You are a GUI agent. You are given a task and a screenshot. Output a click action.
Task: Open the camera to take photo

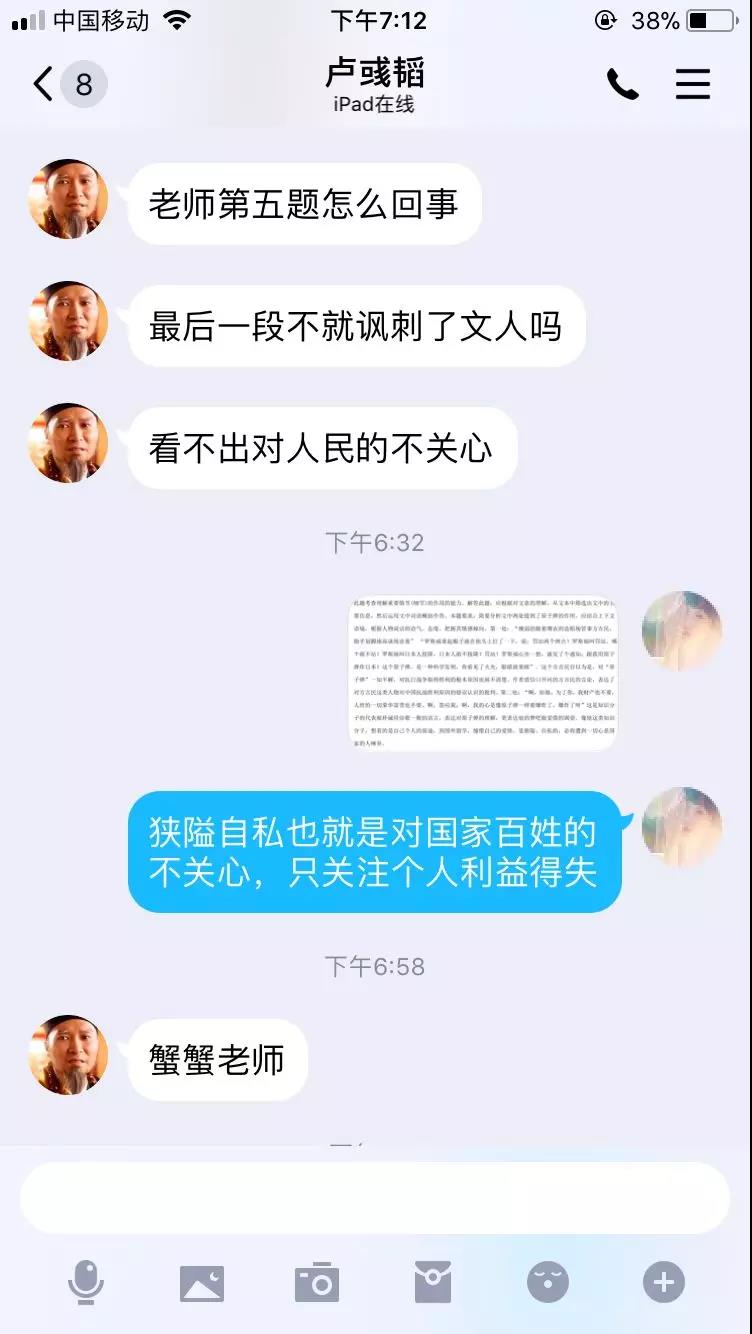pyautogui.click(x=317, y=1282)
